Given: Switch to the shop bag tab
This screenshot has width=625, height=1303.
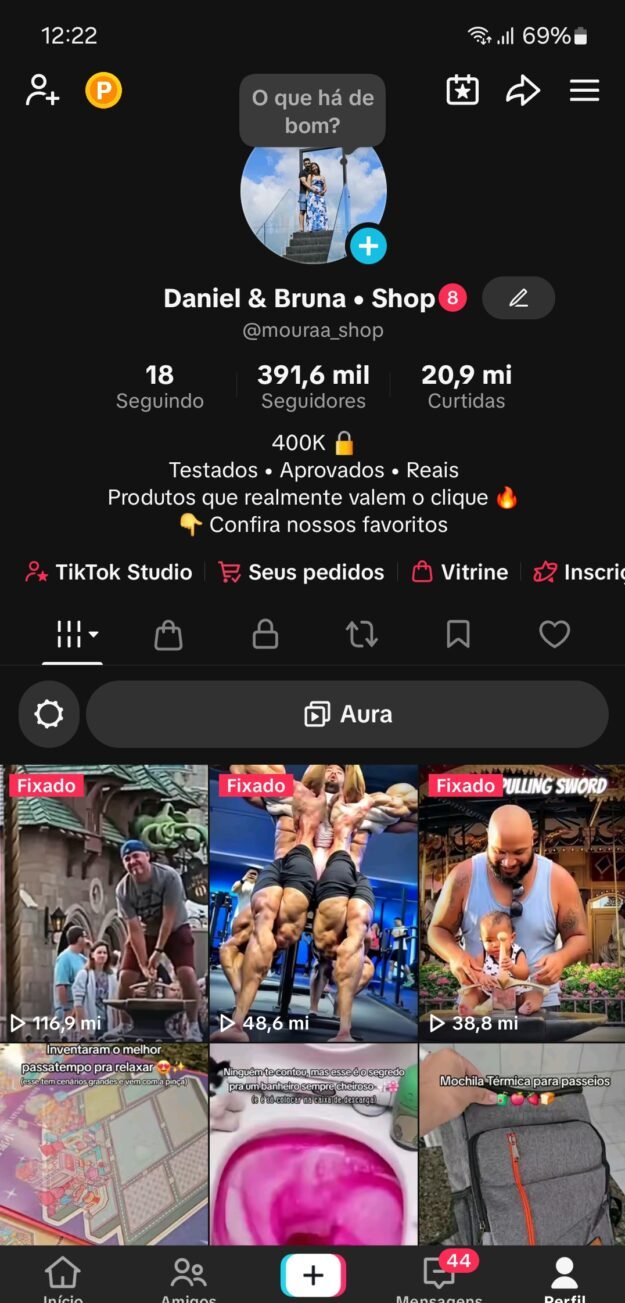Looking at the screenshot, I should pos(168,634).
